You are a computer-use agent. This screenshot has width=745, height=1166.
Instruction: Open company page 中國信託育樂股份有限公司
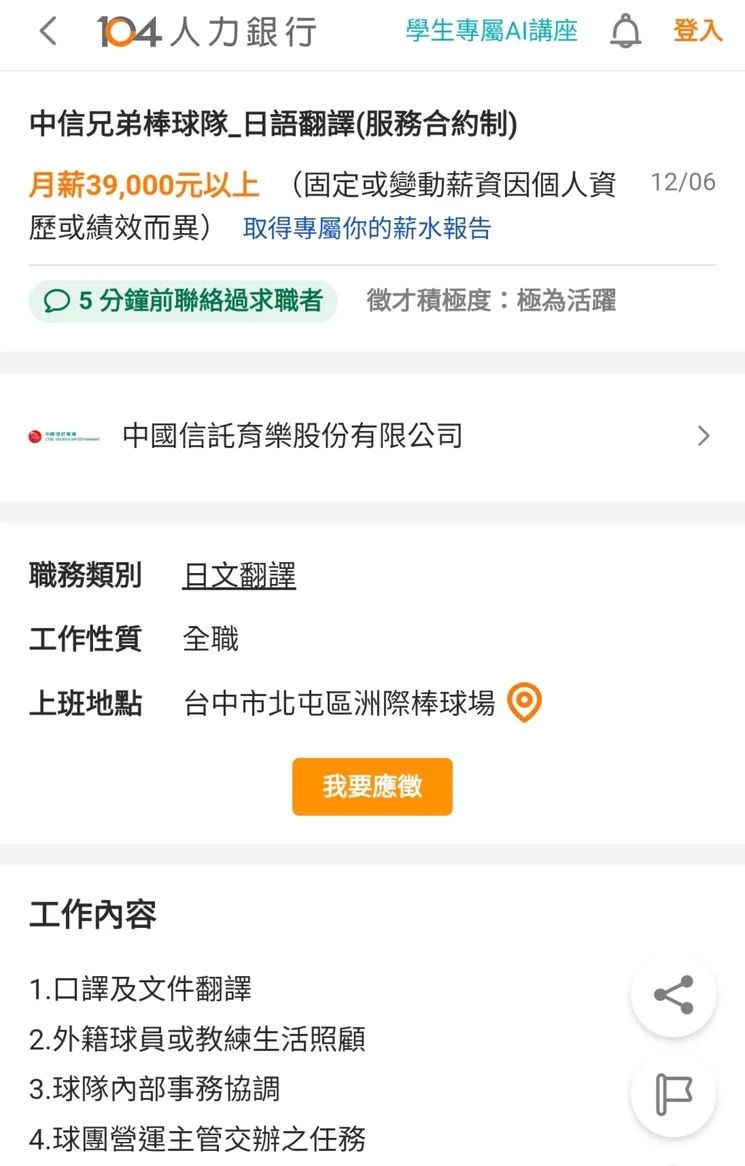click(372, 436)
